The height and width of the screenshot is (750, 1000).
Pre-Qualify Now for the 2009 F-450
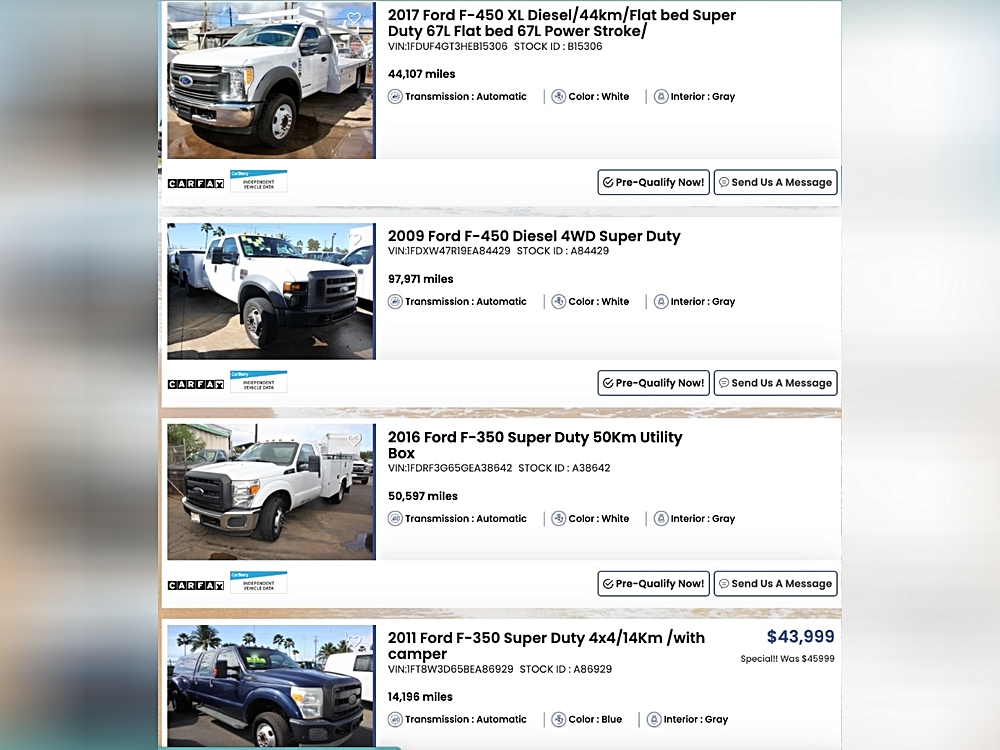pyautogui.click(x=653, y=383)
